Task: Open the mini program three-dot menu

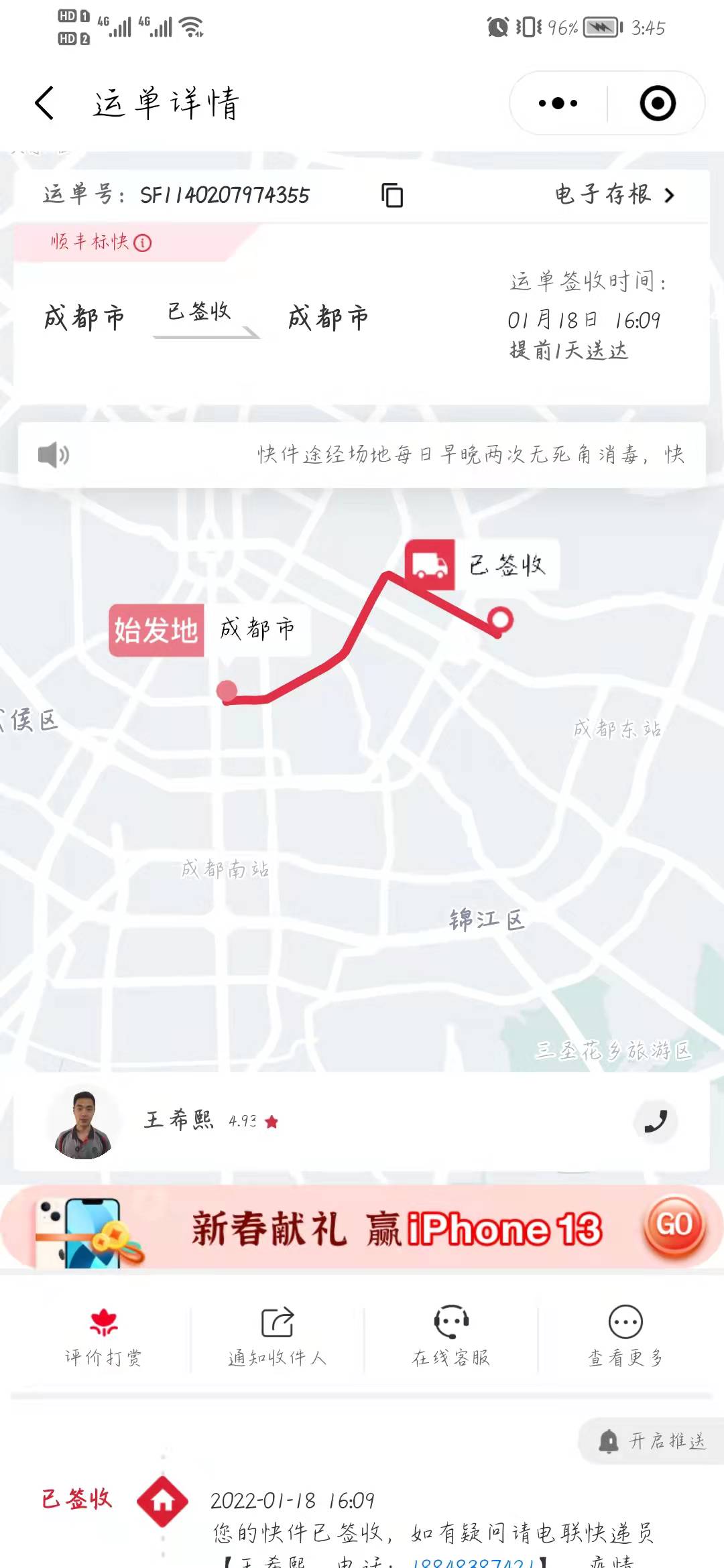Action: 558,103
